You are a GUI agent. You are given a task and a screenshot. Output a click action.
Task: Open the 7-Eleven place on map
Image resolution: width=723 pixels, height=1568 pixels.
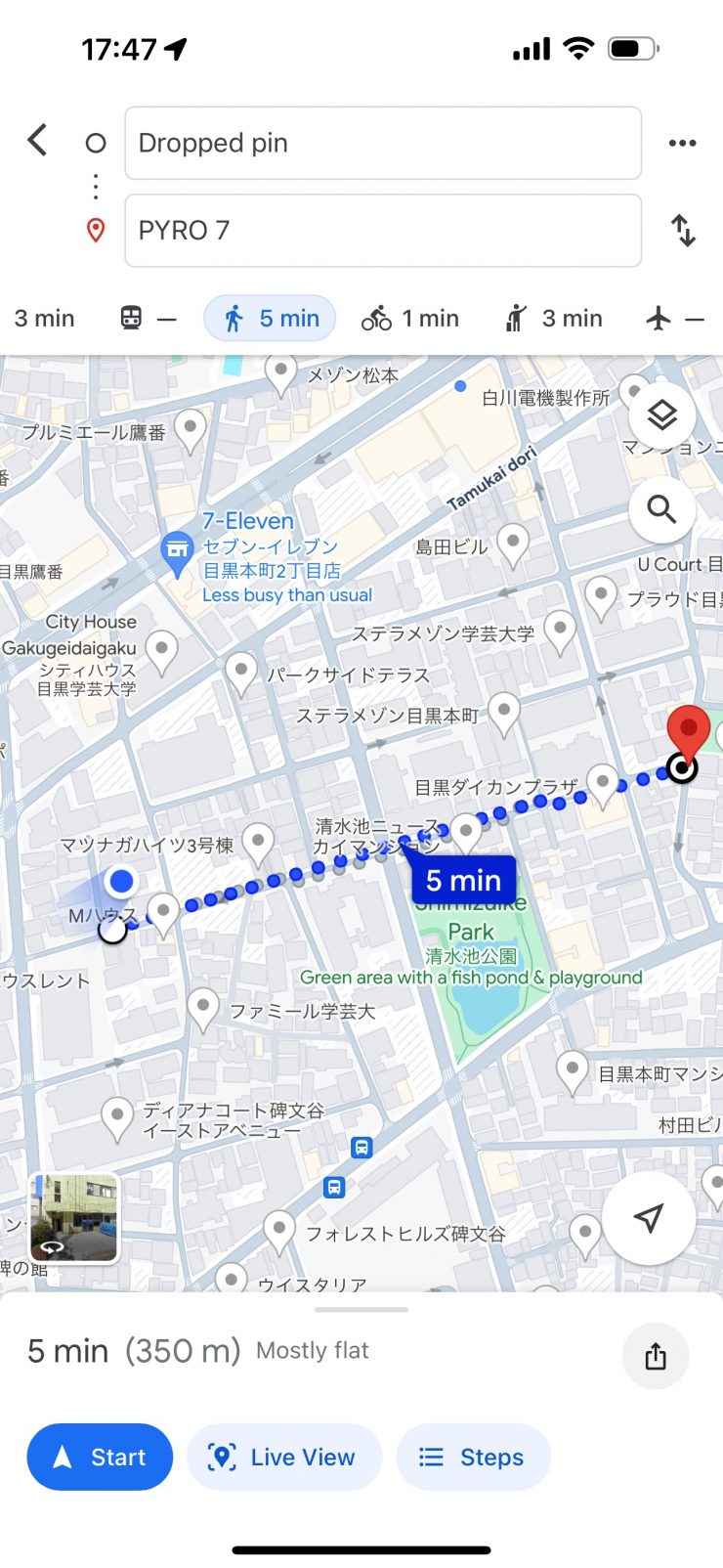click(x=177, y=548)
